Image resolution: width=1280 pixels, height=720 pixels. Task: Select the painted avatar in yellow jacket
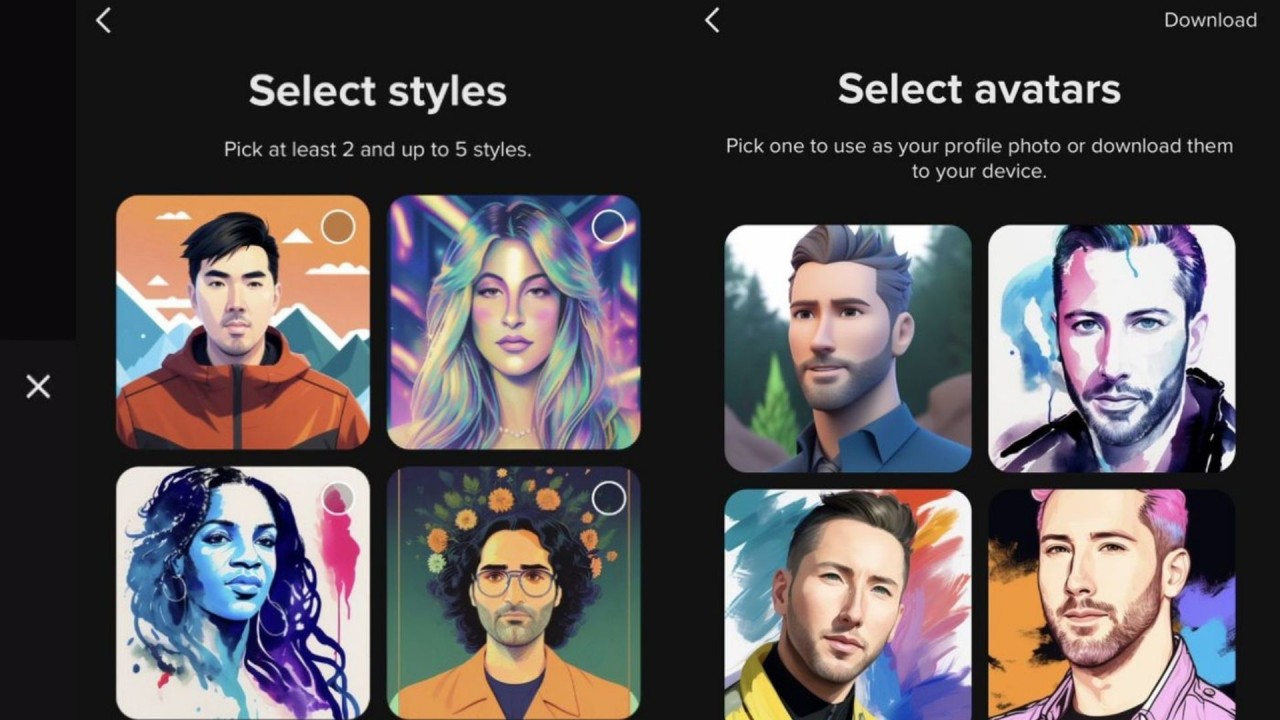(x=847, y=605)
